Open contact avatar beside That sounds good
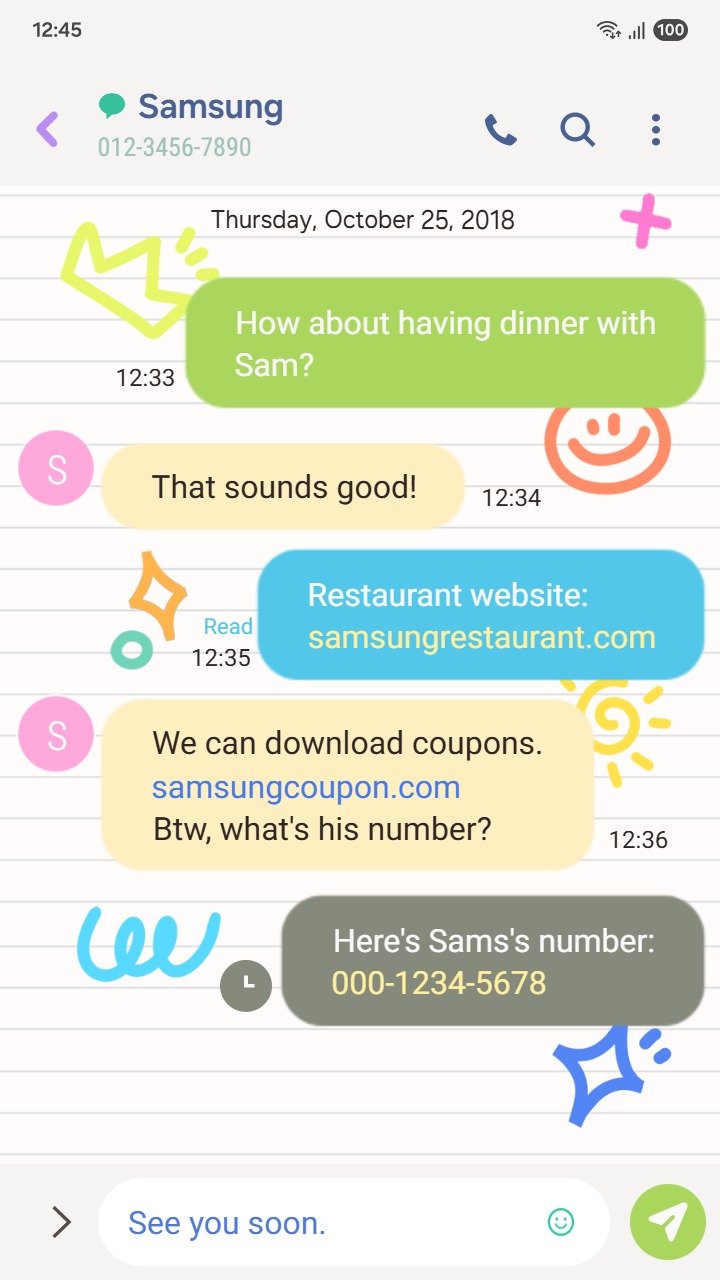The height and width of the screenshot is (1280, 720). [56, 470]
